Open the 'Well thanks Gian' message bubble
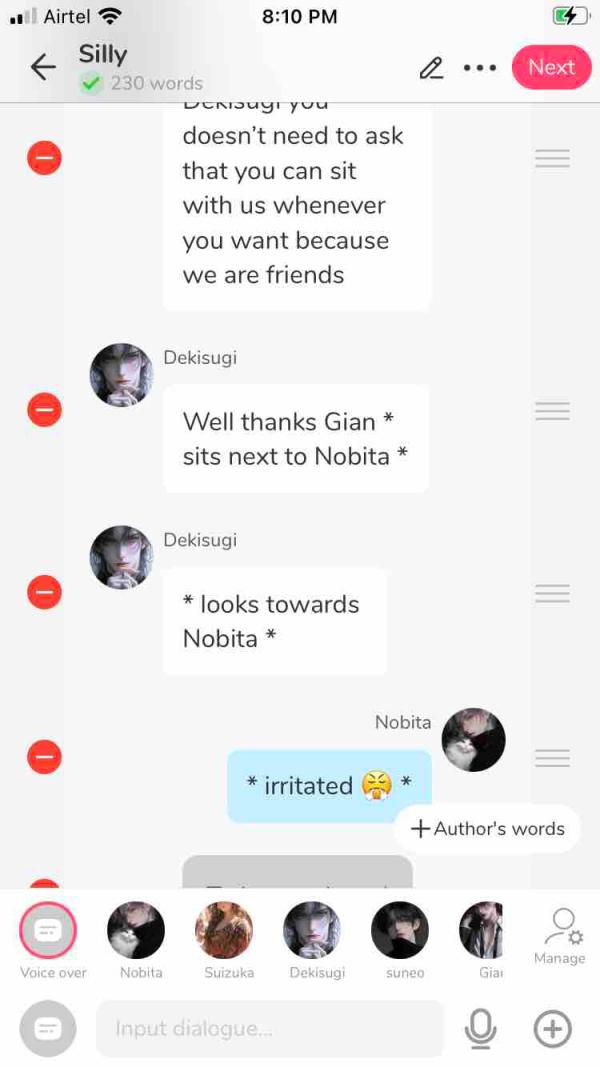The width and height of the screenshot is (600, 1067). pyautogui.click(x=295, y=438)
